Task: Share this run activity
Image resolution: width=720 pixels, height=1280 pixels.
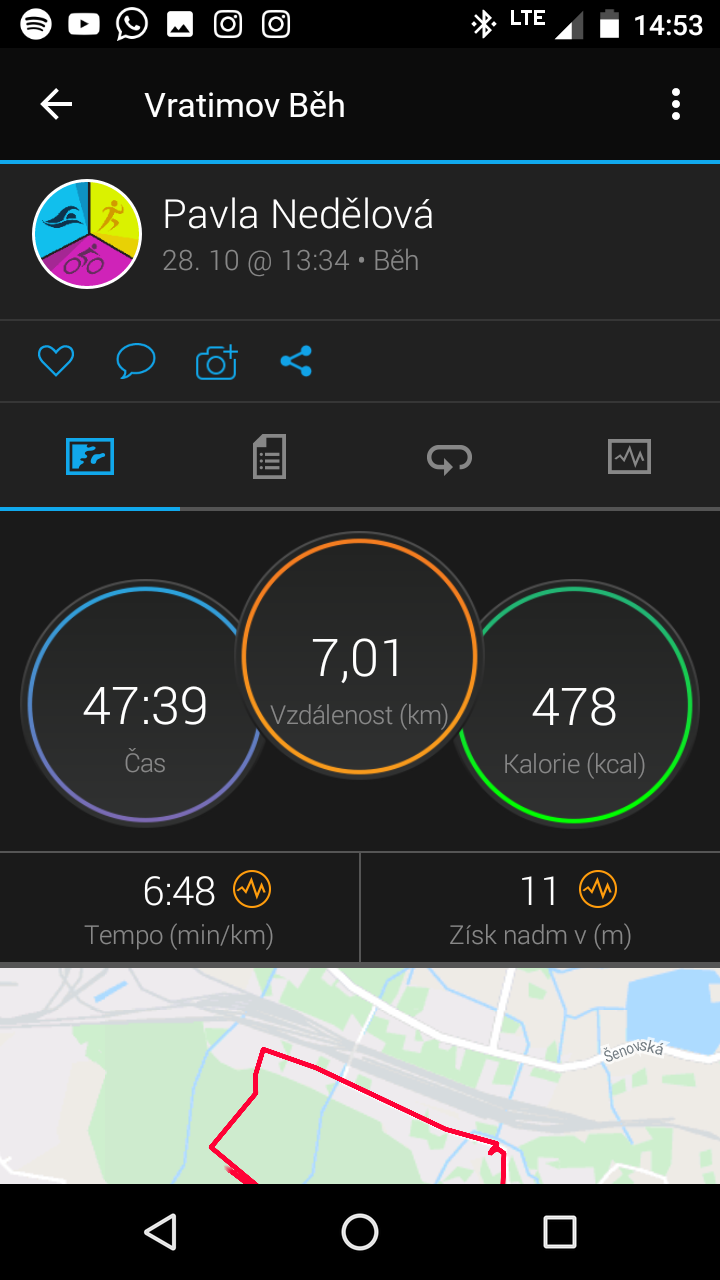Action: click(x=296, y=361)
